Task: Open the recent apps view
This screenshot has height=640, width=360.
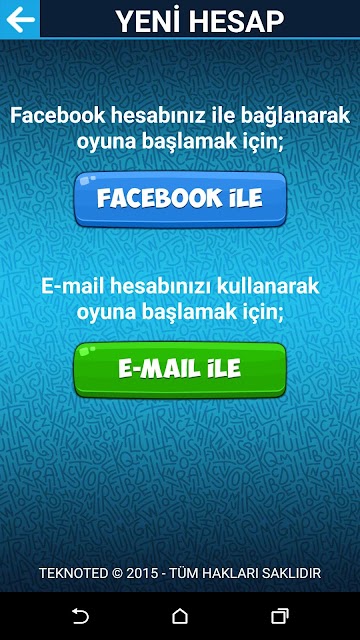Action: pyautogui.click(x=280, y=616)
